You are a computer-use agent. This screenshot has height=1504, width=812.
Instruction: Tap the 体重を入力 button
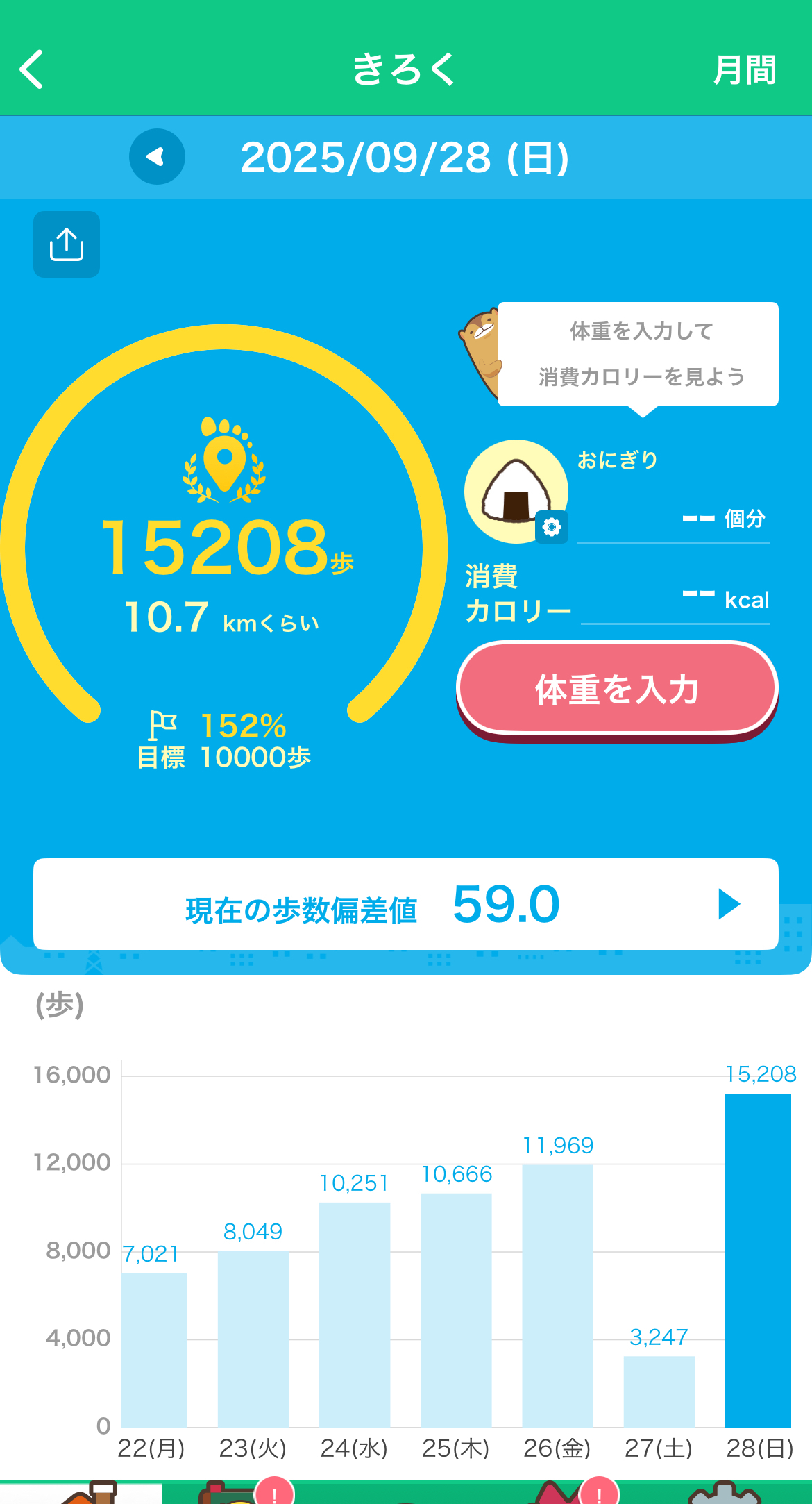[x=617, y=690]
